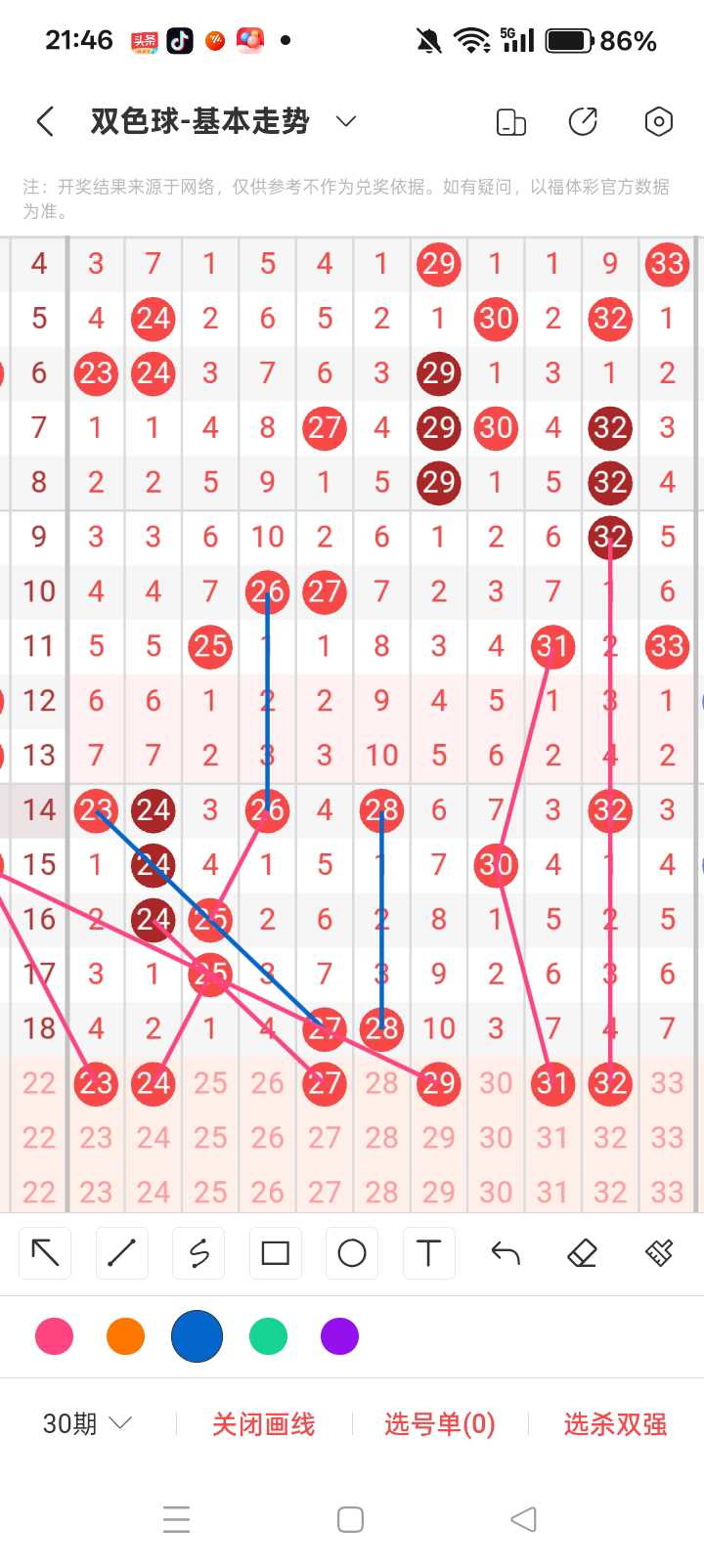Viewport: 704px width, 1568px height.
Task: Select the arrow drawing tool
Action: [45, 1252]
